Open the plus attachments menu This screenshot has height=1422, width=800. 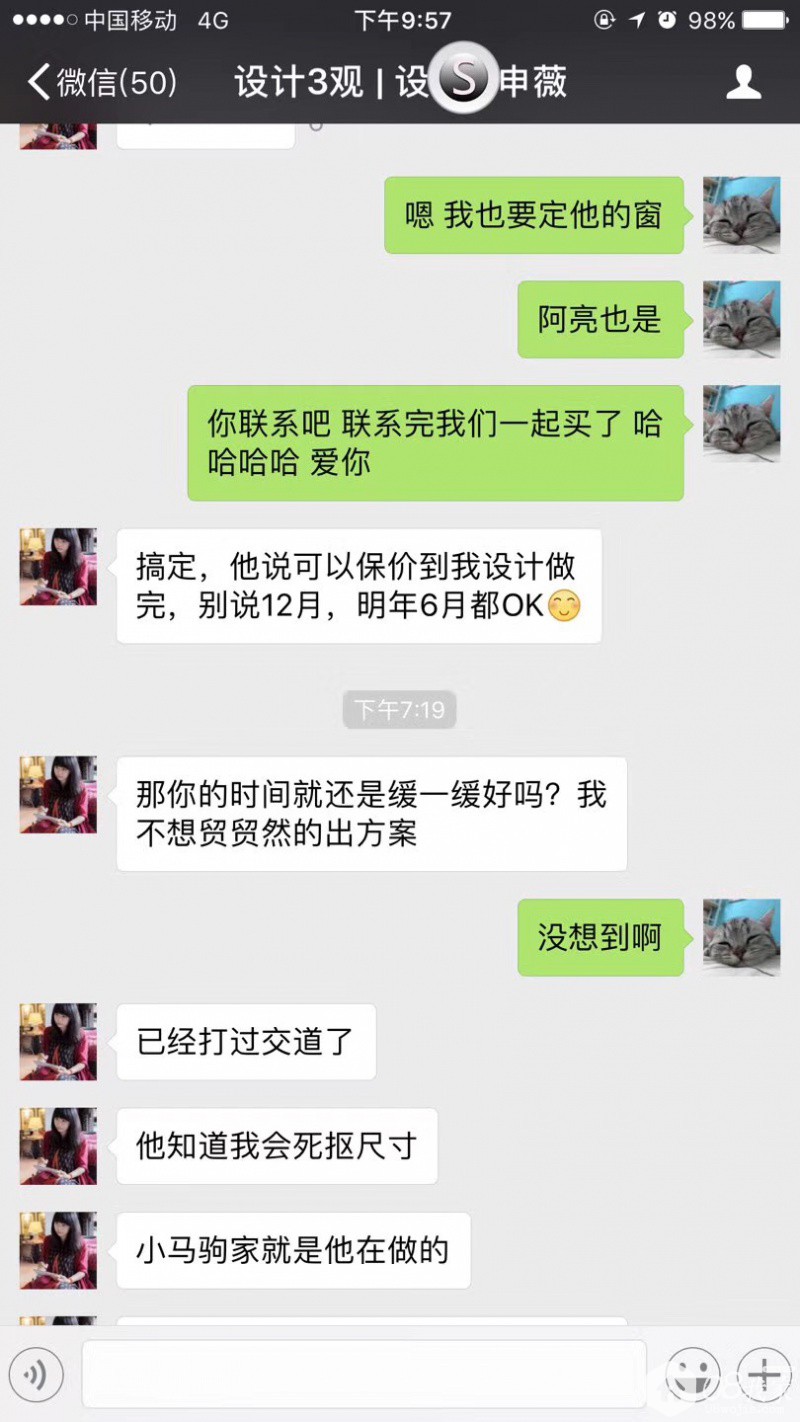click(x=764, y=1375)
